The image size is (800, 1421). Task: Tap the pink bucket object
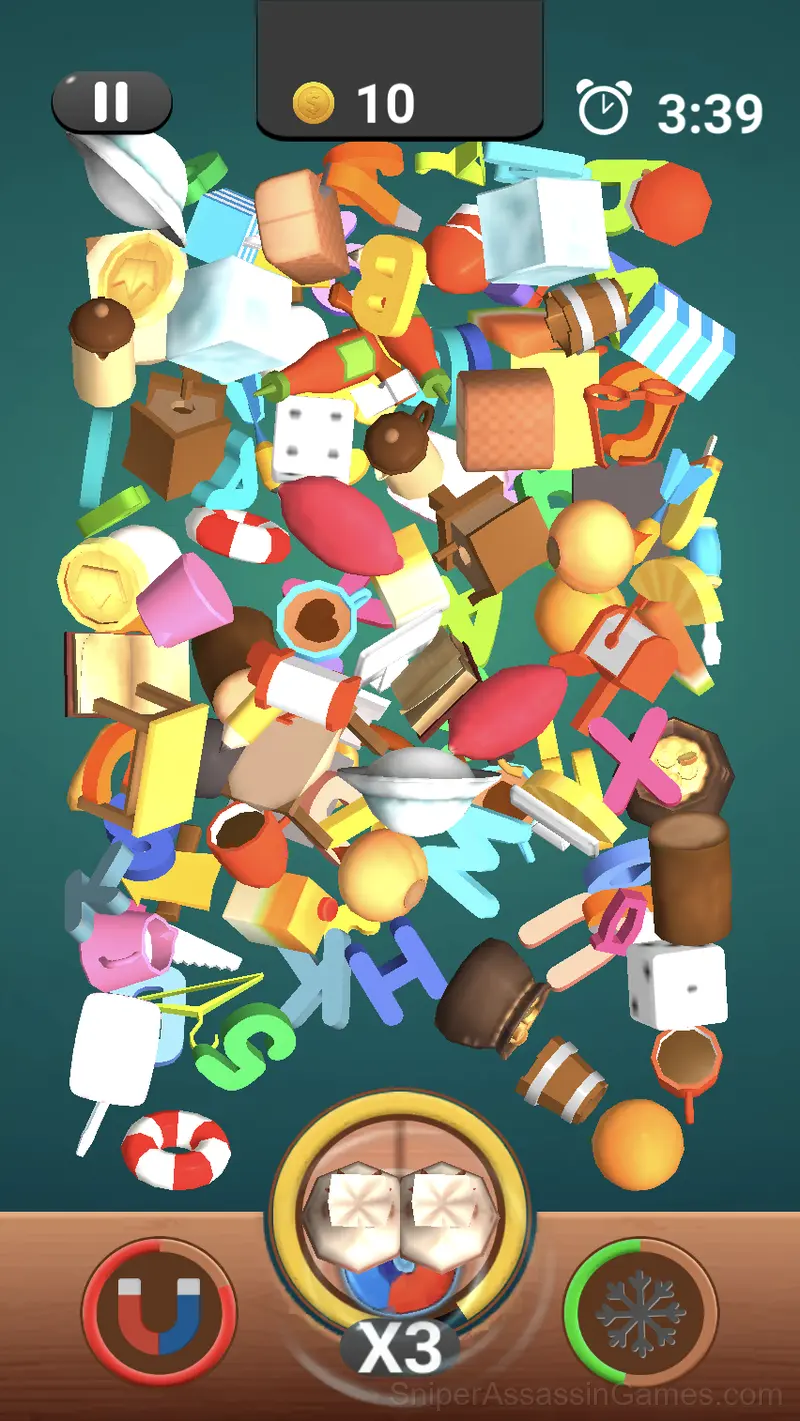[x=183, y=598]
